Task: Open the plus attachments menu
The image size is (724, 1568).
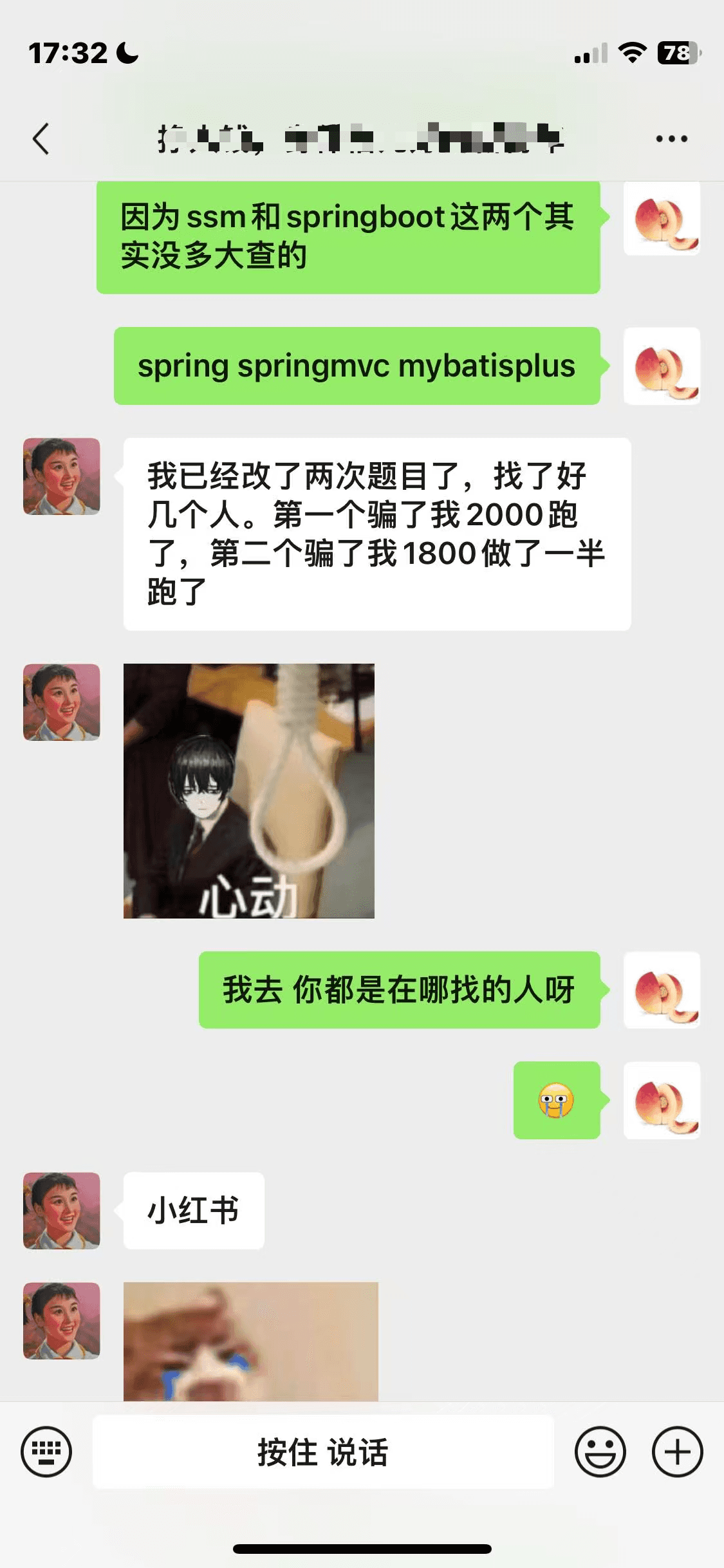Action: point(677,1451)
